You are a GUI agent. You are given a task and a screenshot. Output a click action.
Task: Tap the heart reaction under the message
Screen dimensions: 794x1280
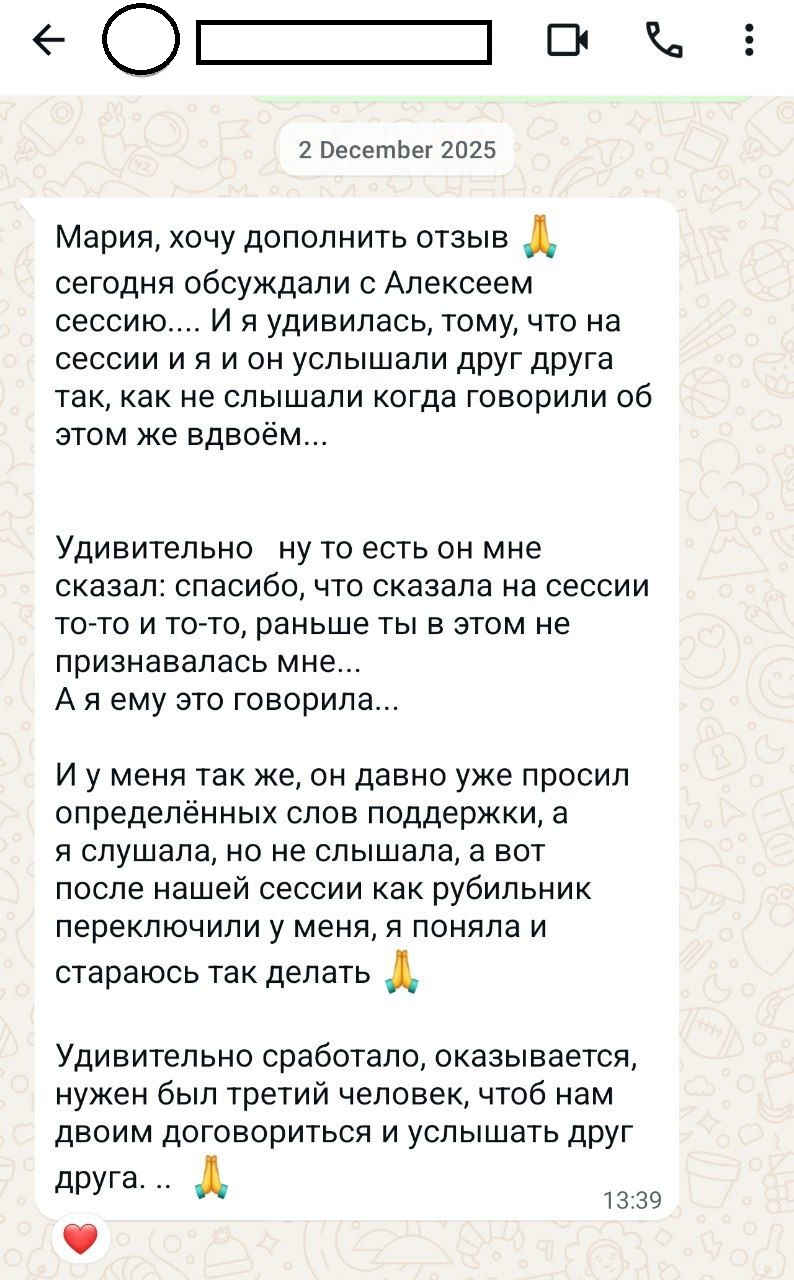click(x=80, y=1240)
